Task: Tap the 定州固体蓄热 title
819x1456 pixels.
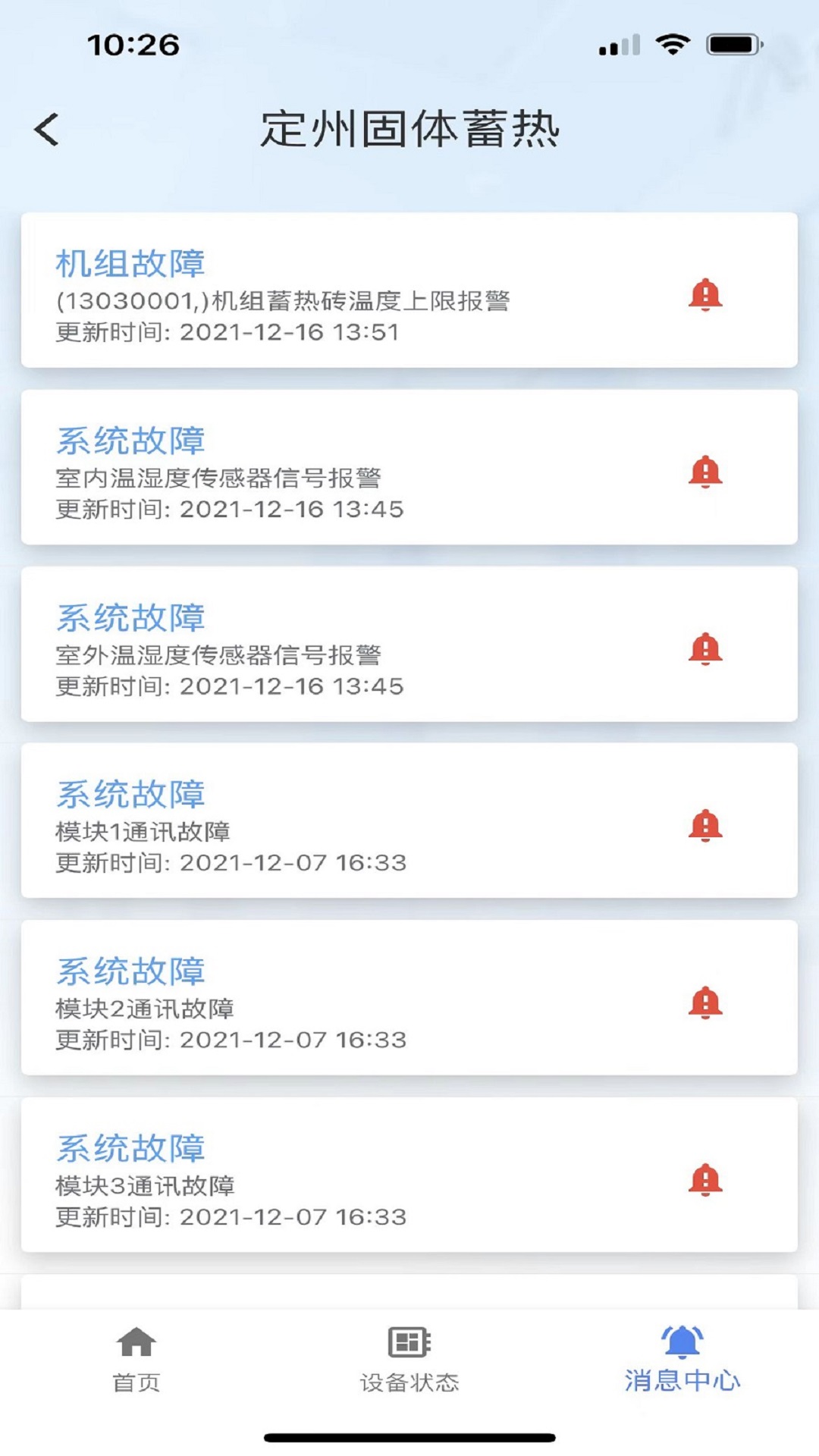Action: point(409,129)
